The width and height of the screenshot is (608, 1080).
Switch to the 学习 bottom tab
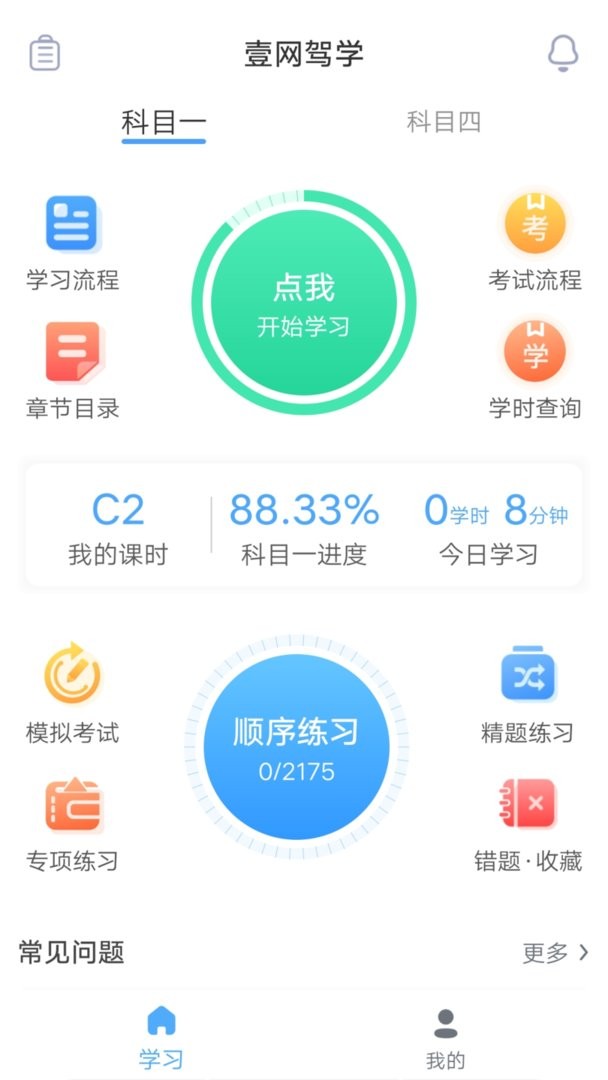pyautogui.click(x=161, y=1038)
